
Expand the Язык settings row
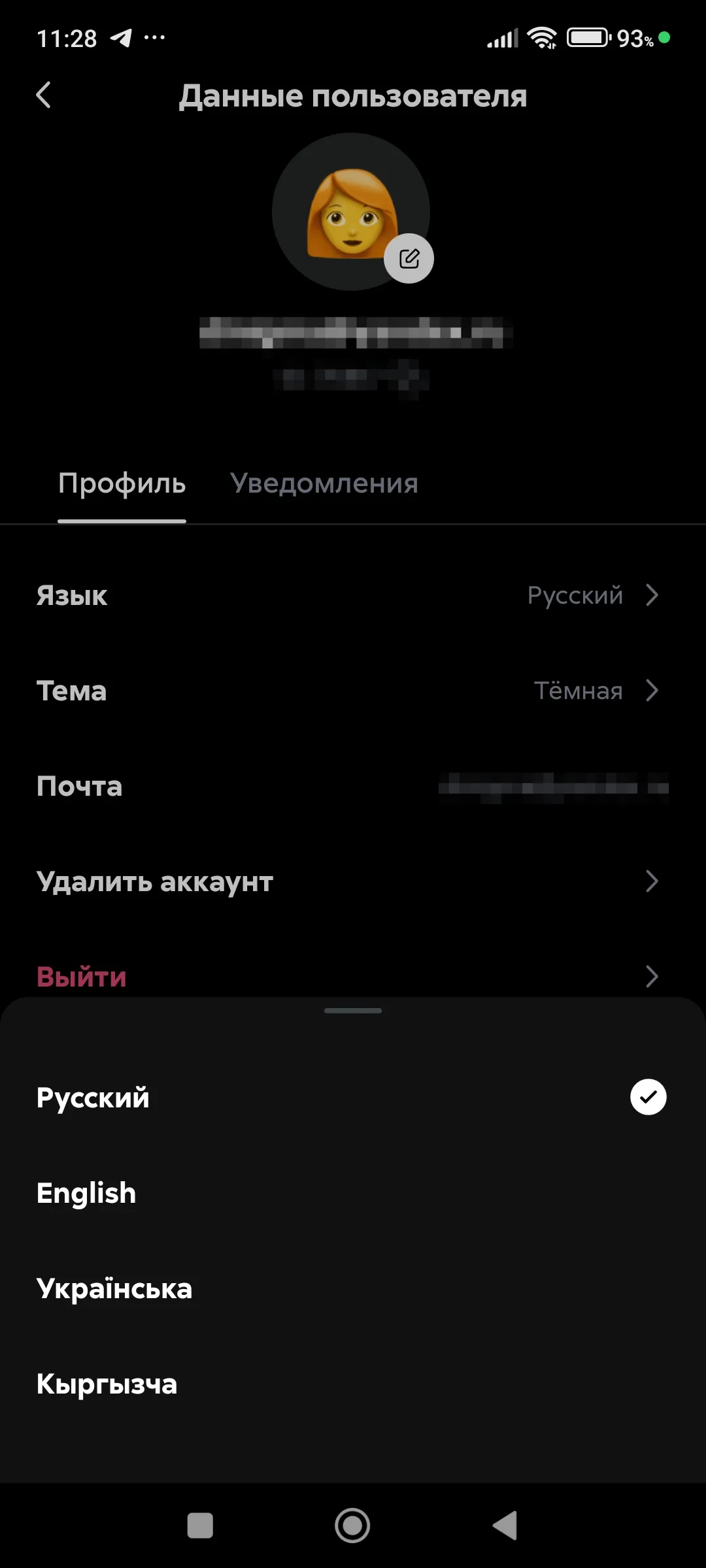pos(353,595)
